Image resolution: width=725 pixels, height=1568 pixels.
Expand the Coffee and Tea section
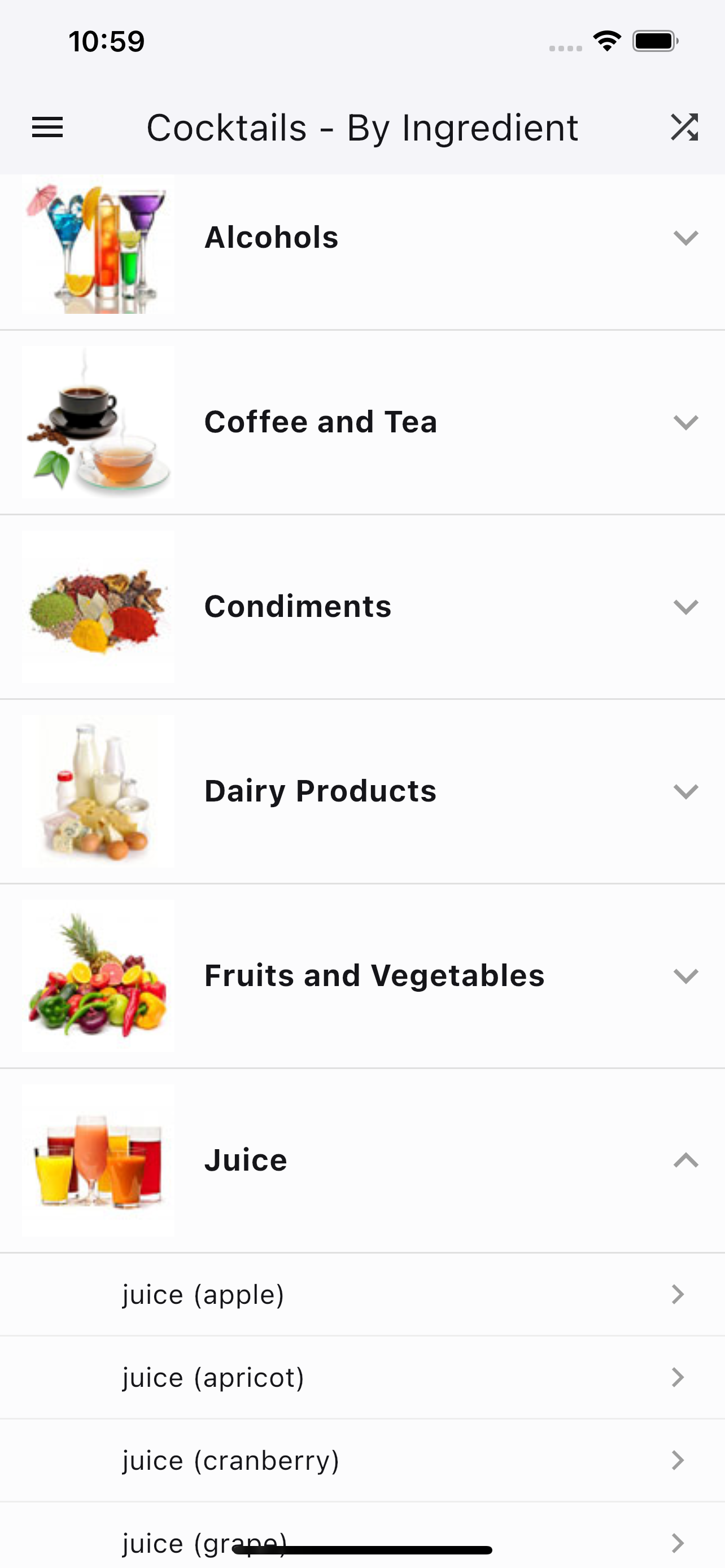685,421
